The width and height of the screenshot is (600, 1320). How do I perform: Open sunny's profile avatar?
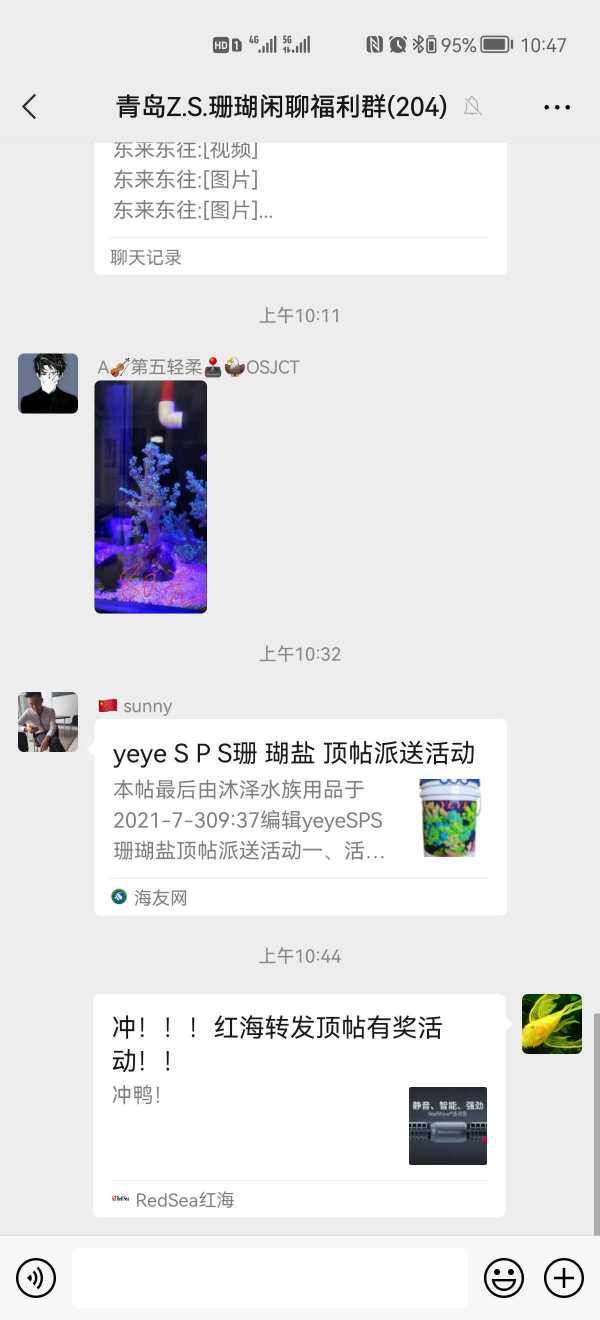point(48,722)
